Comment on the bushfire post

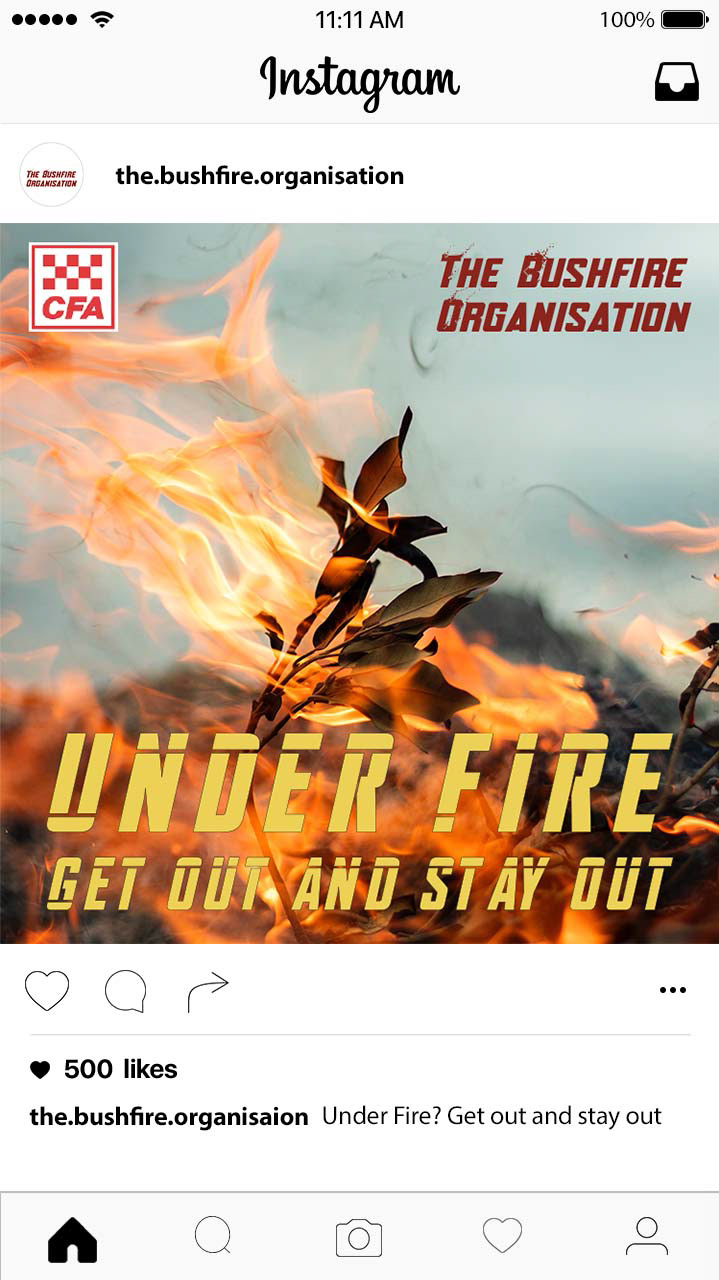pyautogui.click(x=126, y=991)
